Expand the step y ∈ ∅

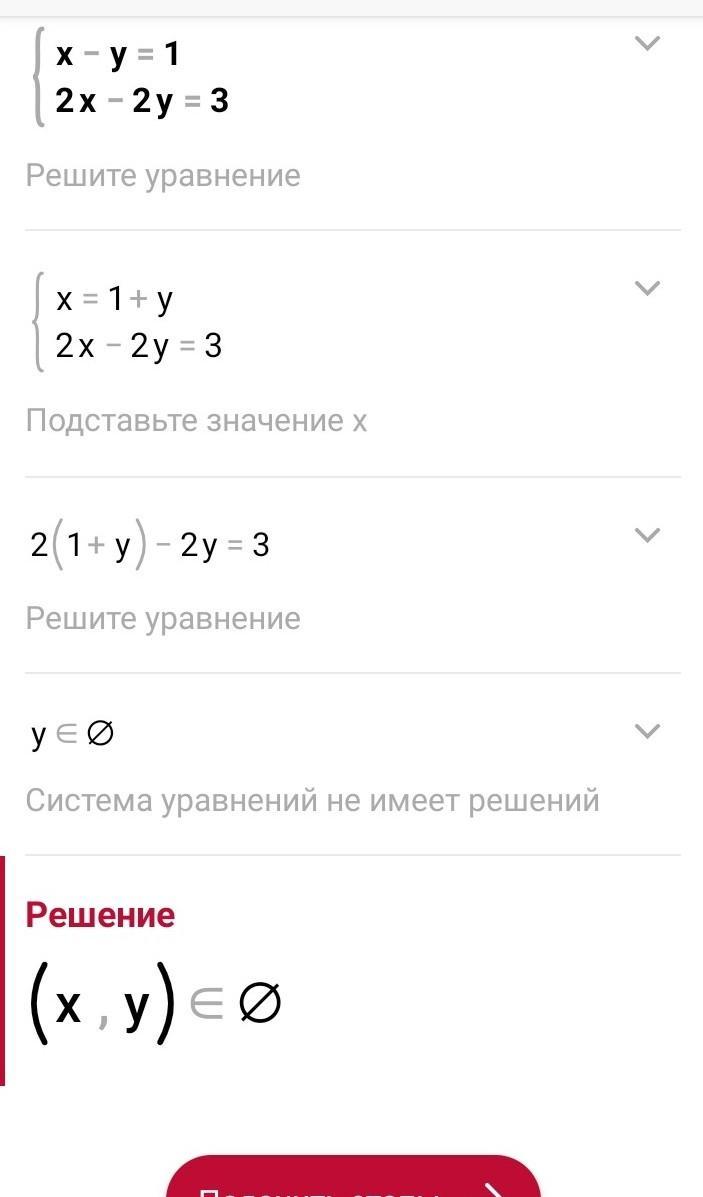(648, 731)
